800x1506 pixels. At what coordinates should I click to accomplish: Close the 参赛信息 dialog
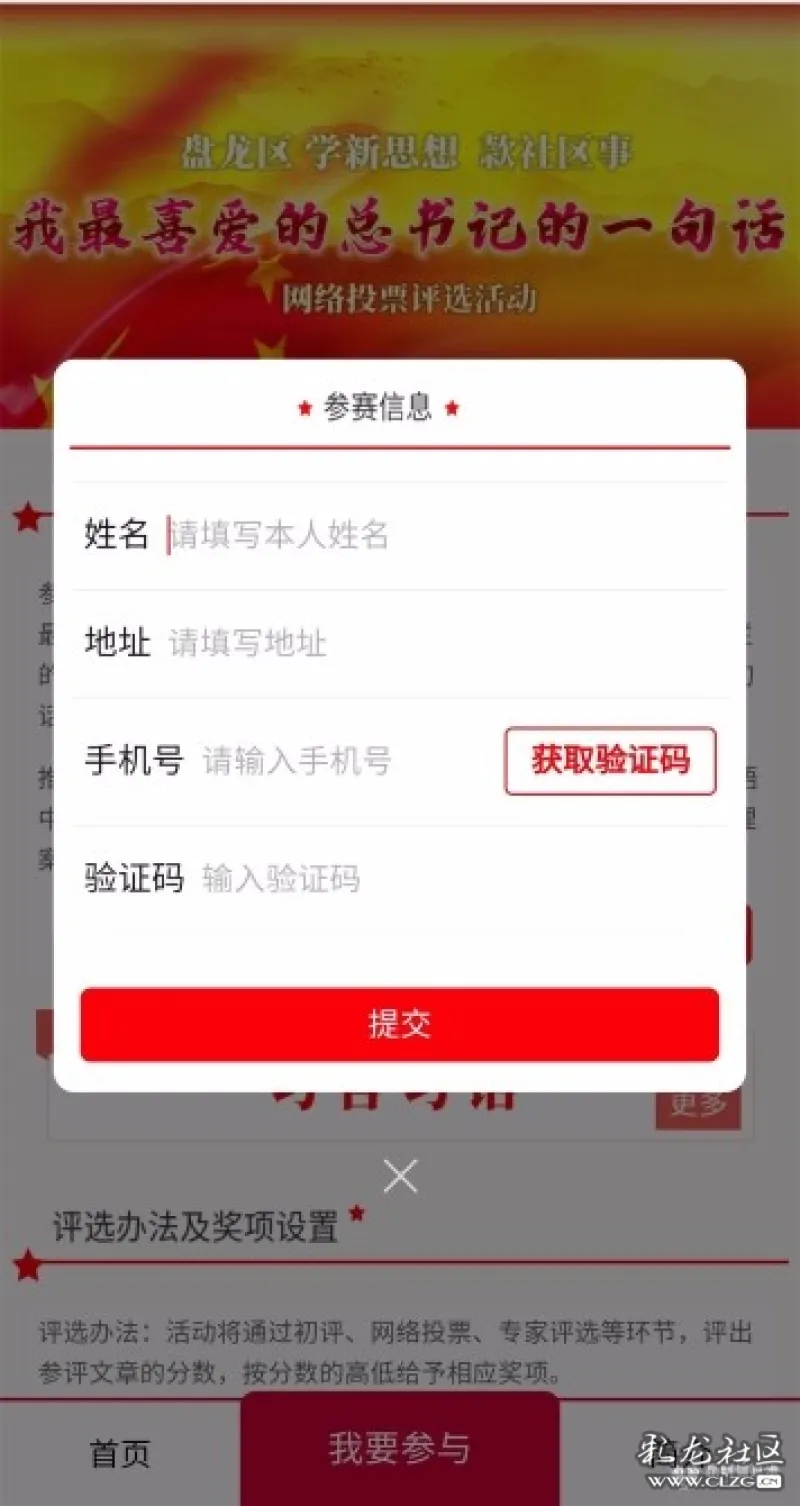400,1176
